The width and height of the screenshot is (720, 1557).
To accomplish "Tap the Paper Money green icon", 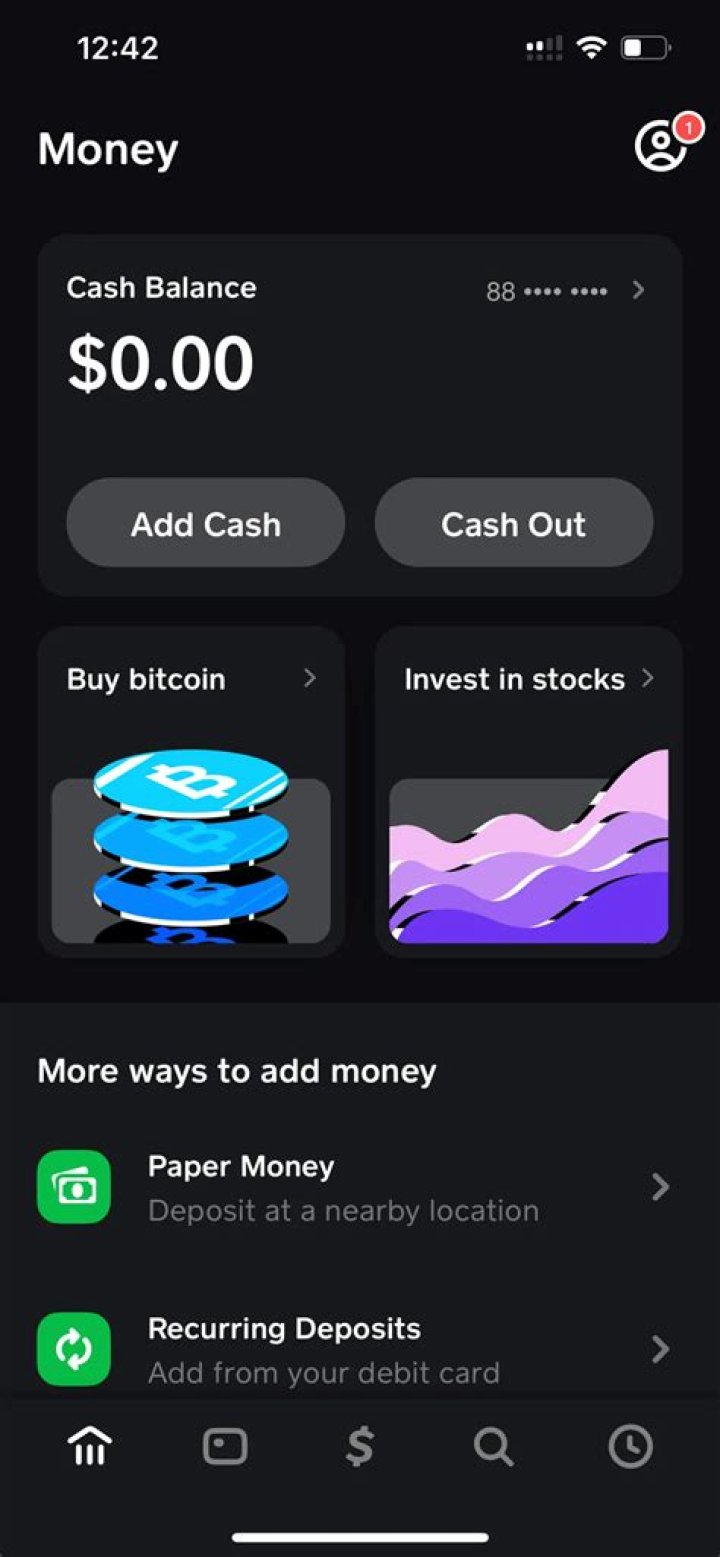I will coord(72,1187).
